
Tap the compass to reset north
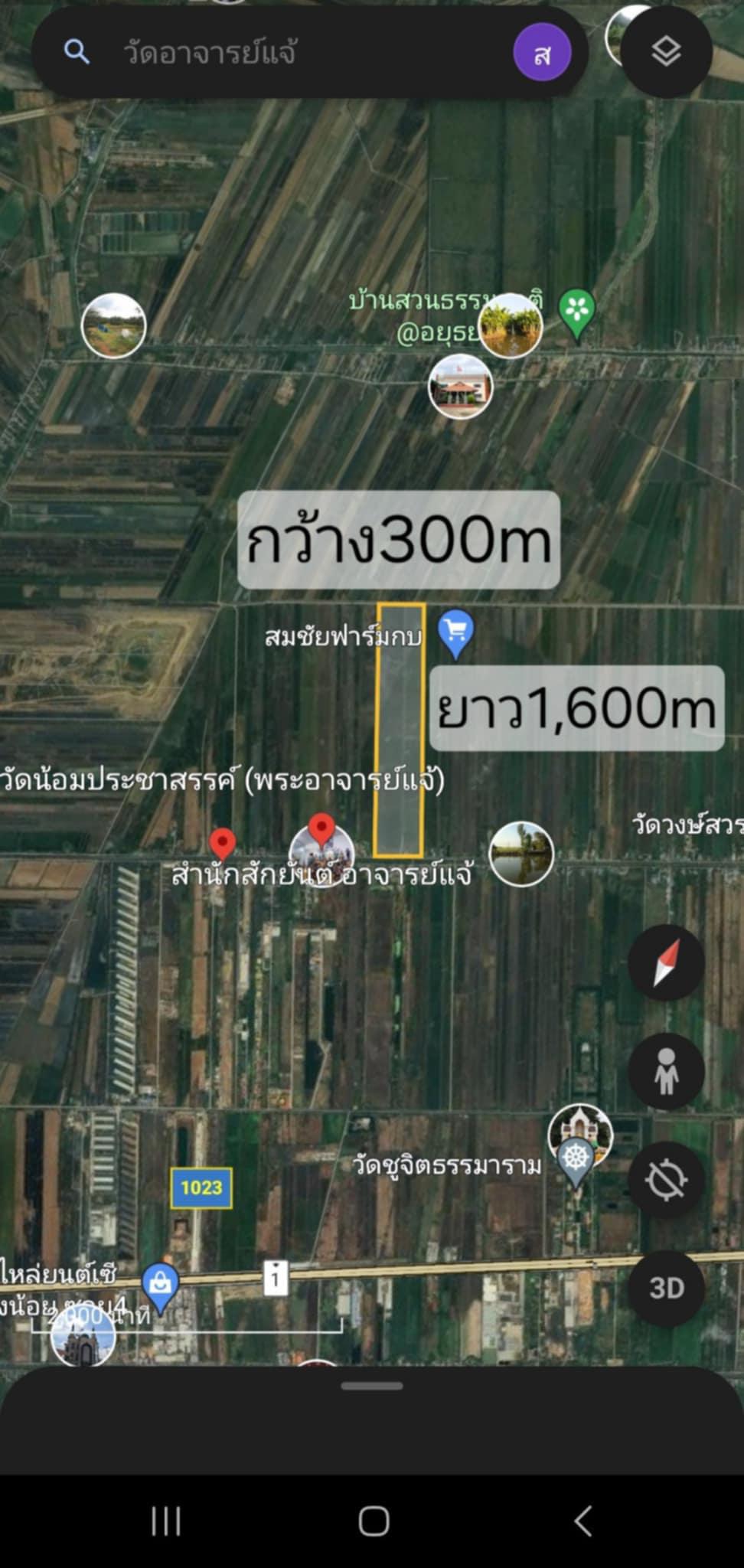point(666,962)
